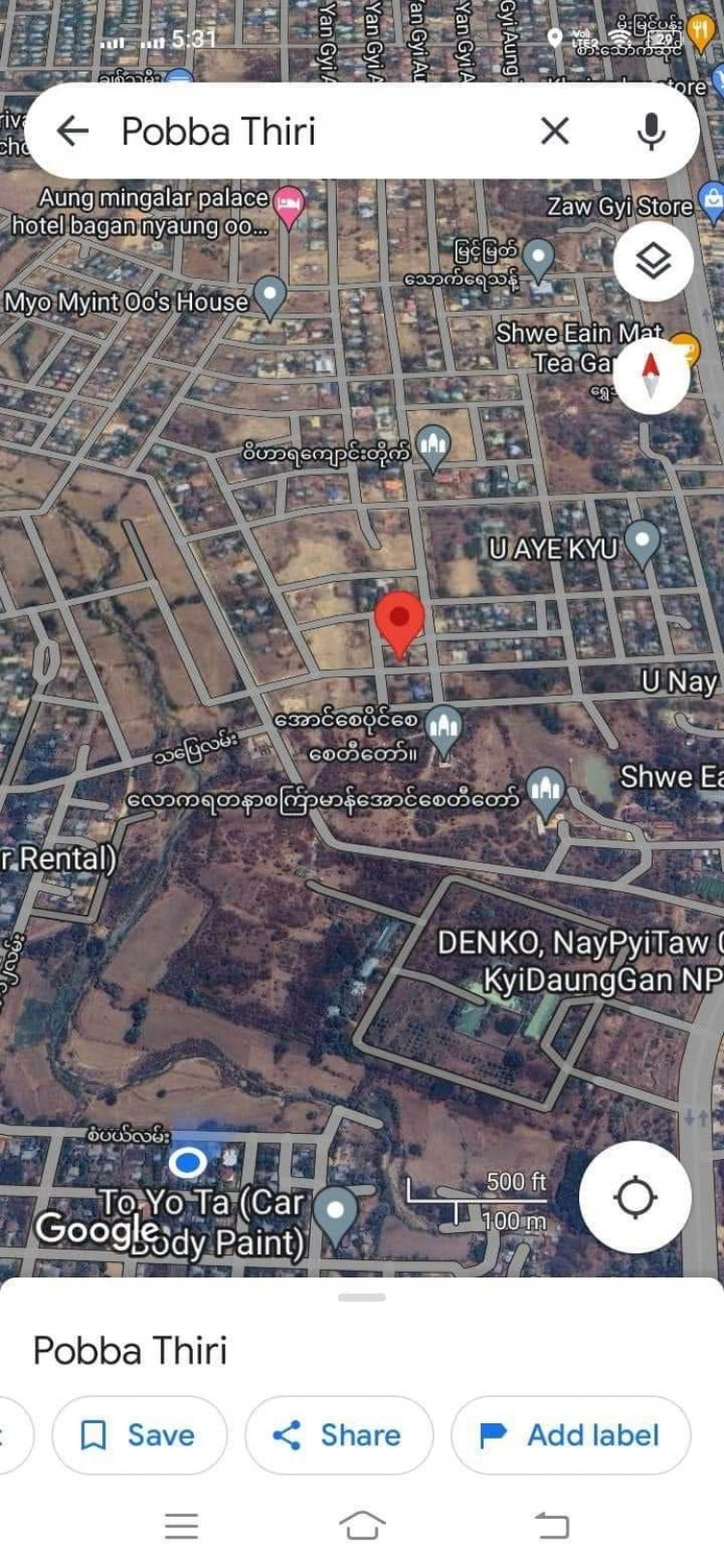Viewport: 724px width, 1568px height.
Task: Share the Pobba Thiri location
Action: point(338,1435)
